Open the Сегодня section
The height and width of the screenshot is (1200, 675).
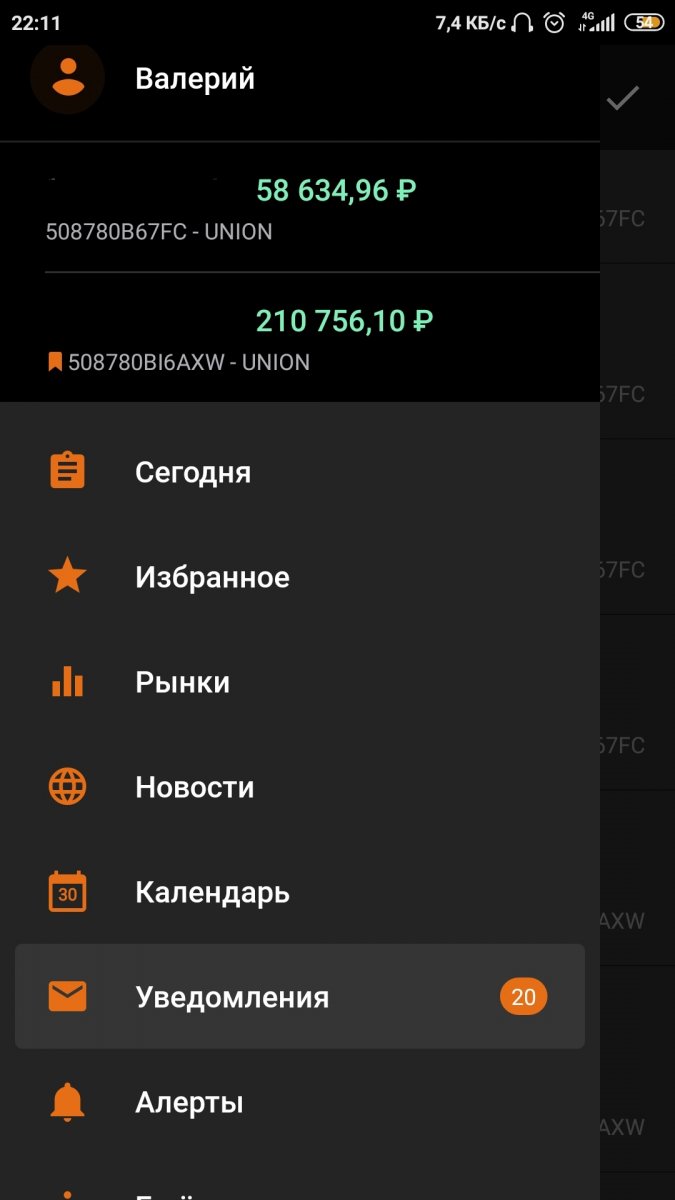tap(300, 472)
